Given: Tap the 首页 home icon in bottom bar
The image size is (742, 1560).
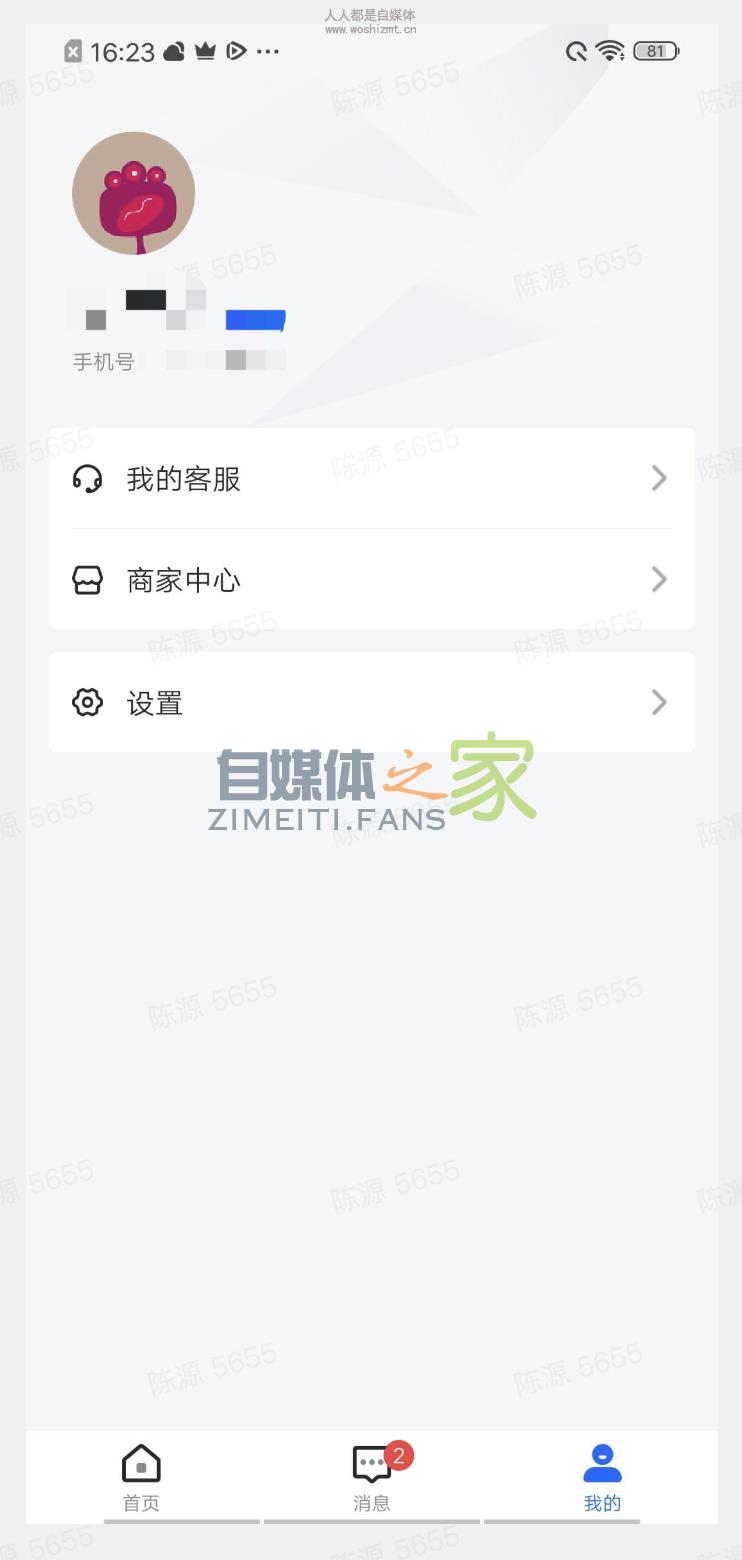Looking at the screenshot, I should coord(140,1462).
